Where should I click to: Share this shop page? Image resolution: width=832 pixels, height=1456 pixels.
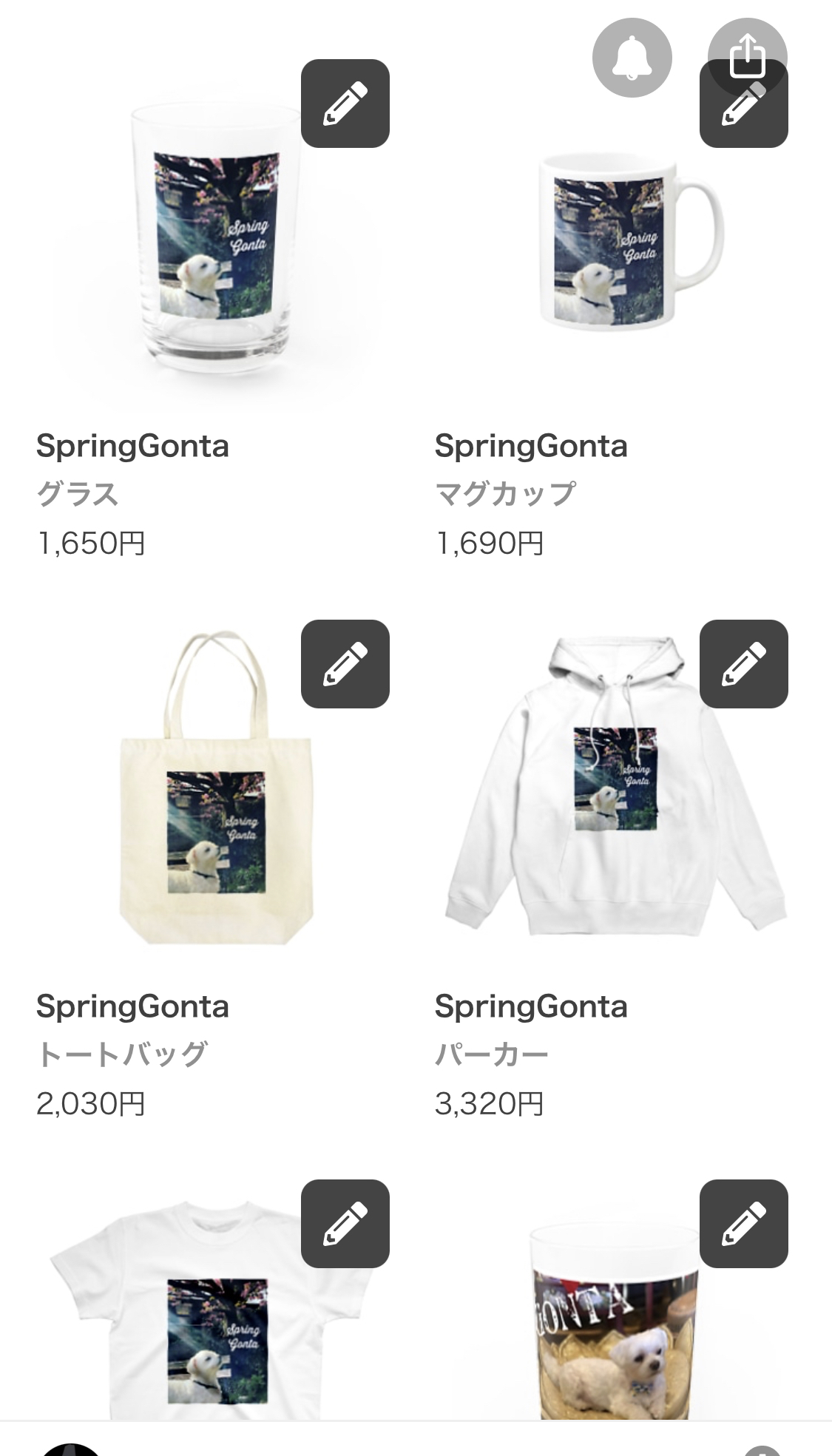747,55
